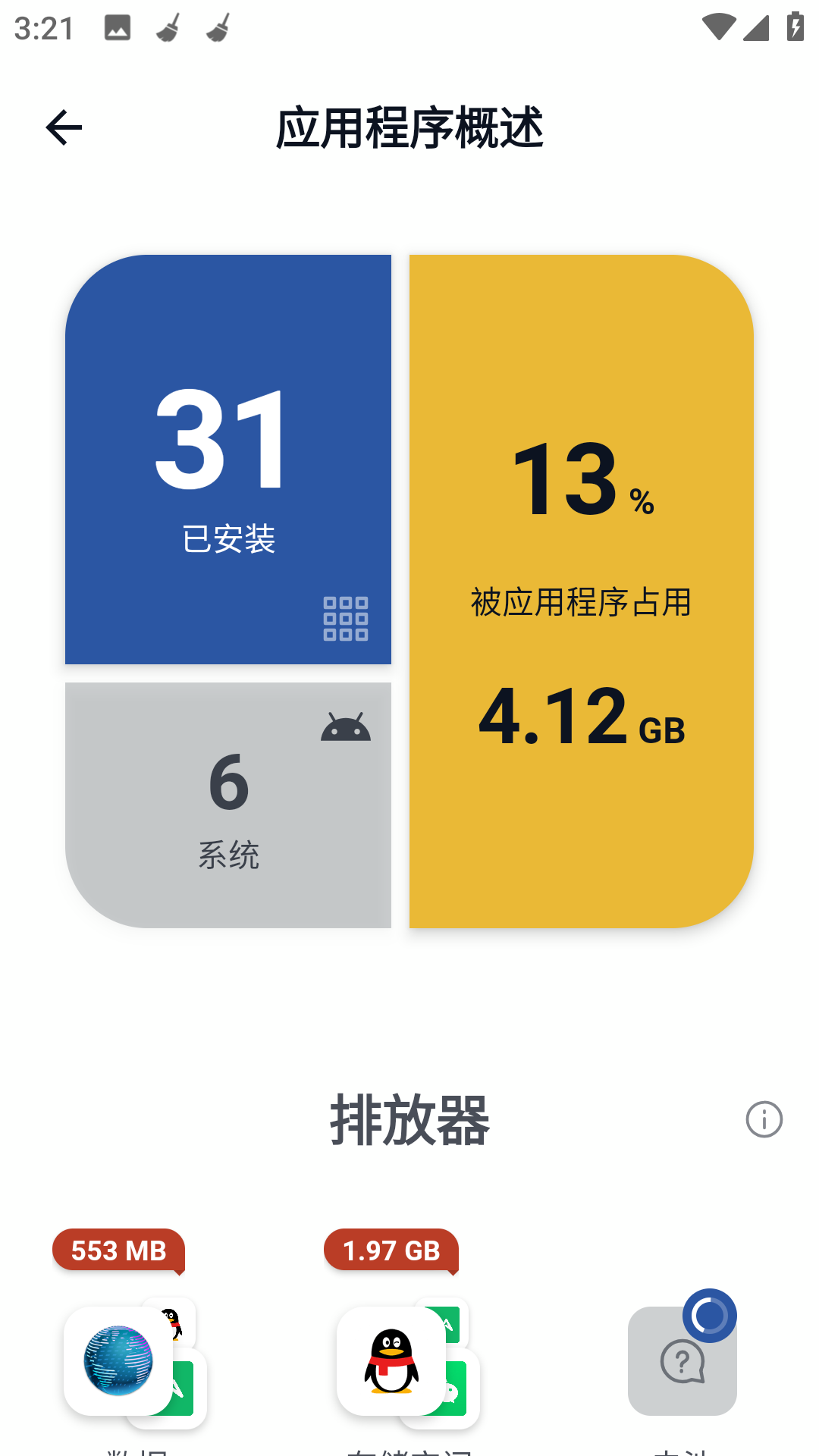Screen dimensions: 819x1456
Task: Open the apps grid icon on blue card
Action: pos(346,617)
